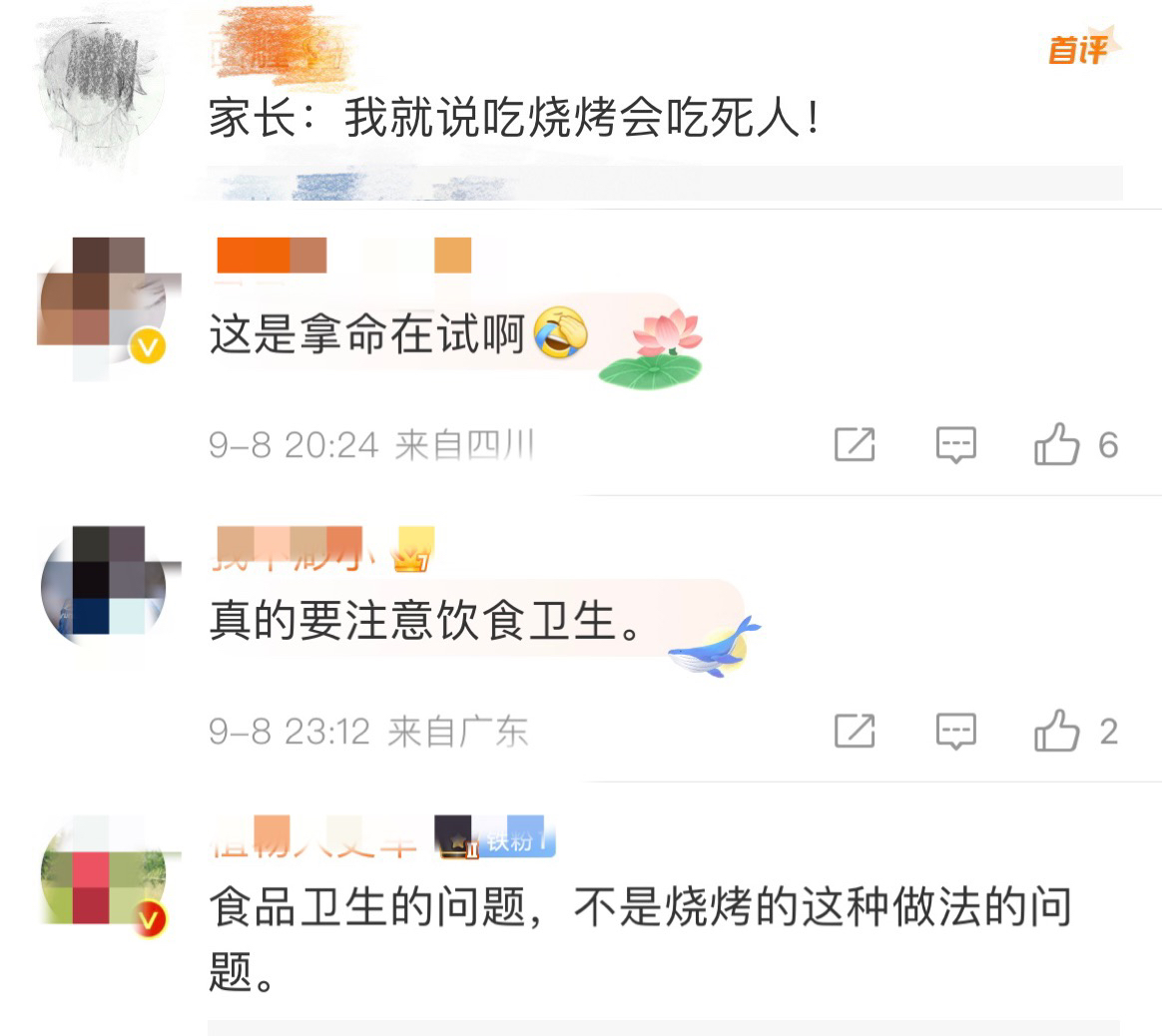This screenshot has height=1036, width=1162.
Task: Reply to the comment "真的要注意饮食卫生"
Action: tap(955, 733)
